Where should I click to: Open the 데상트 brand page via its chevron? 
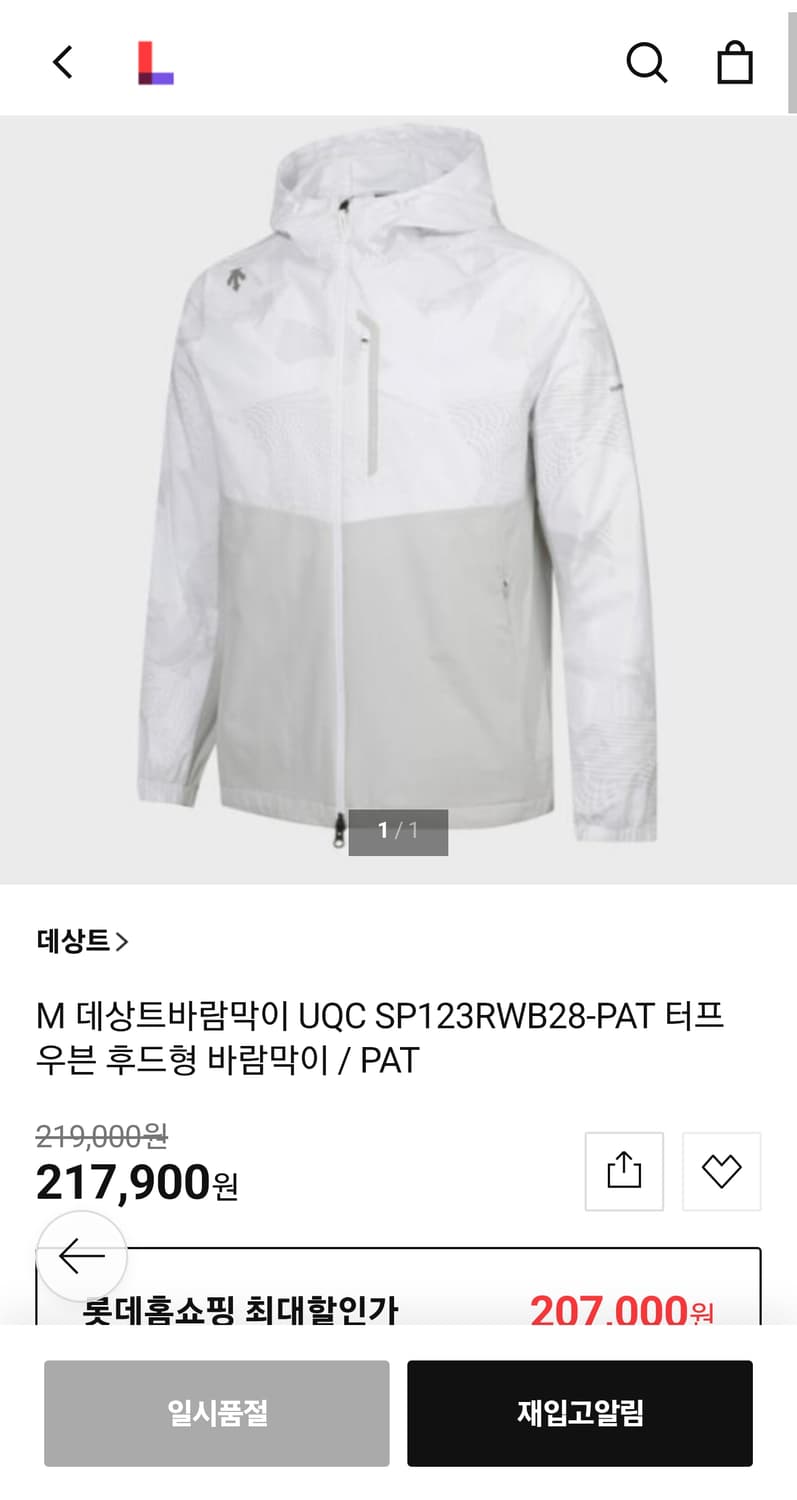point(124,941)
